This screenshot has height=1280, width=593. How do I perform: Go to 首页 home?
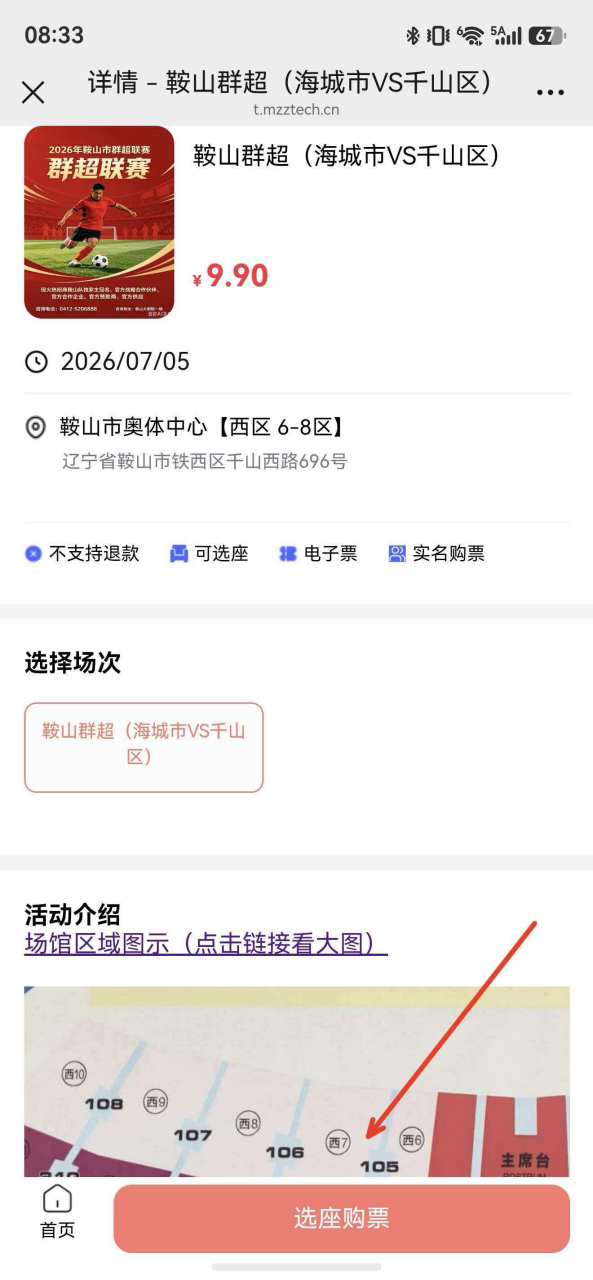[x=57, y=1213]
